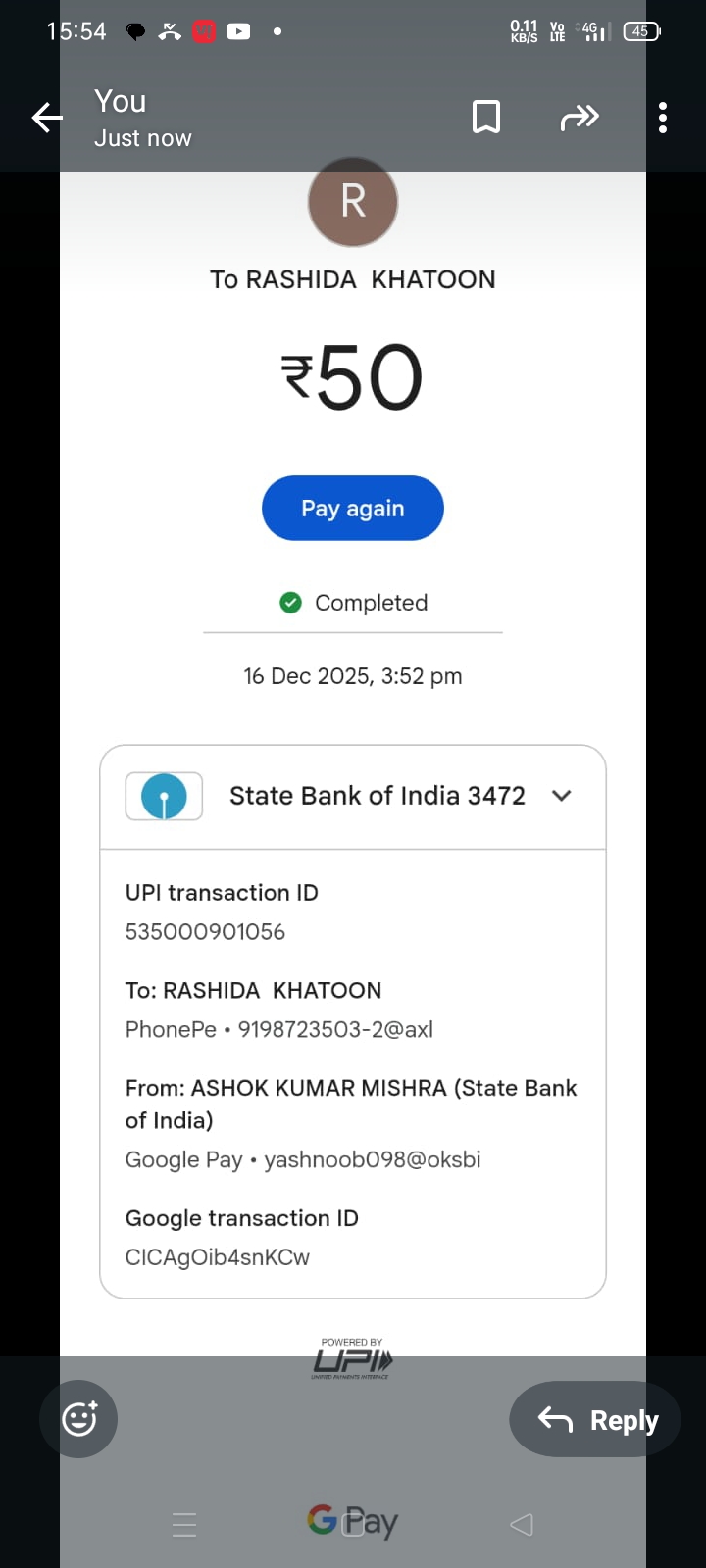
Task: Bookmark this image message
Action: (x=486, y=118)
